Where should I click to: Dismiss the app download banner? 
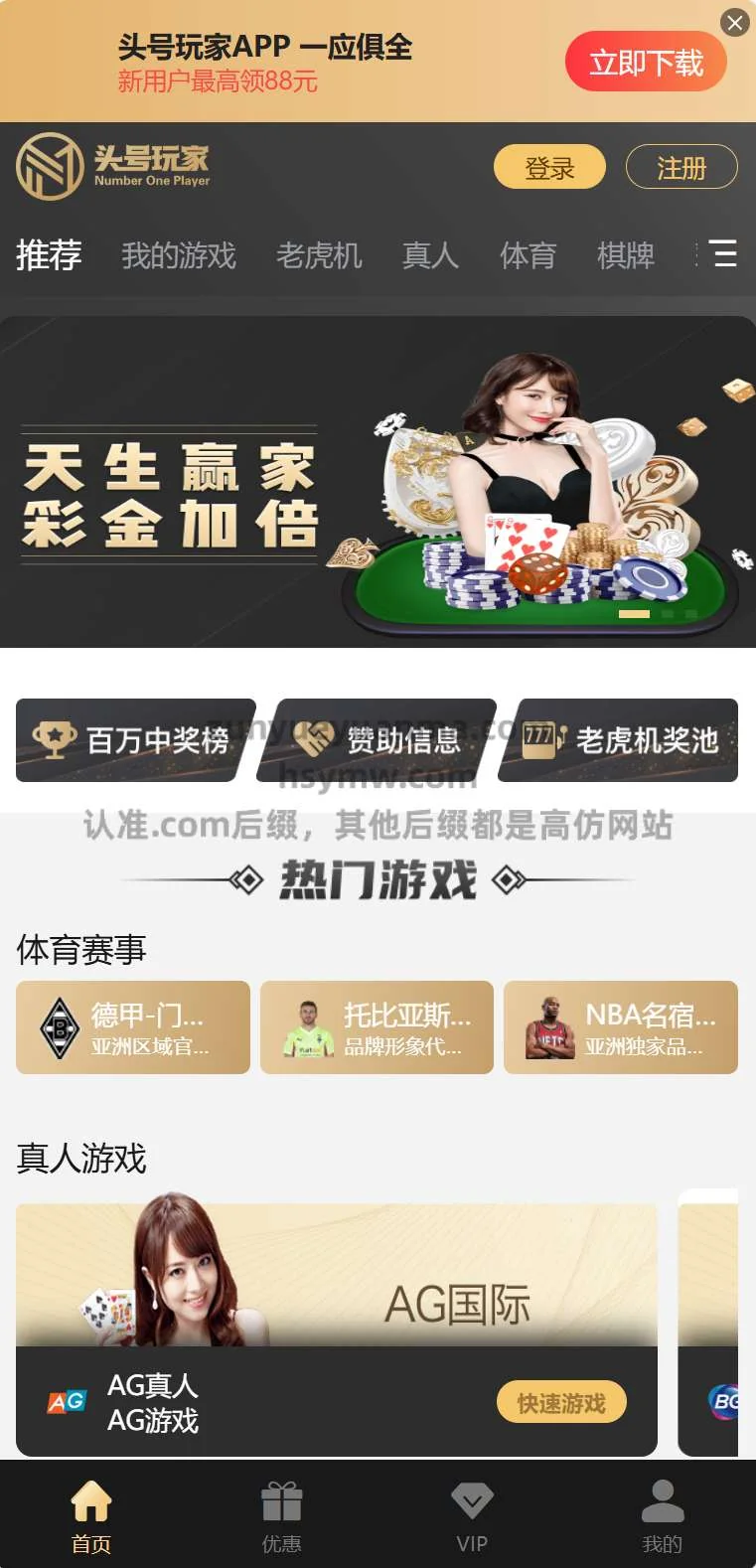pyautogui.click(x=734, y=22)
